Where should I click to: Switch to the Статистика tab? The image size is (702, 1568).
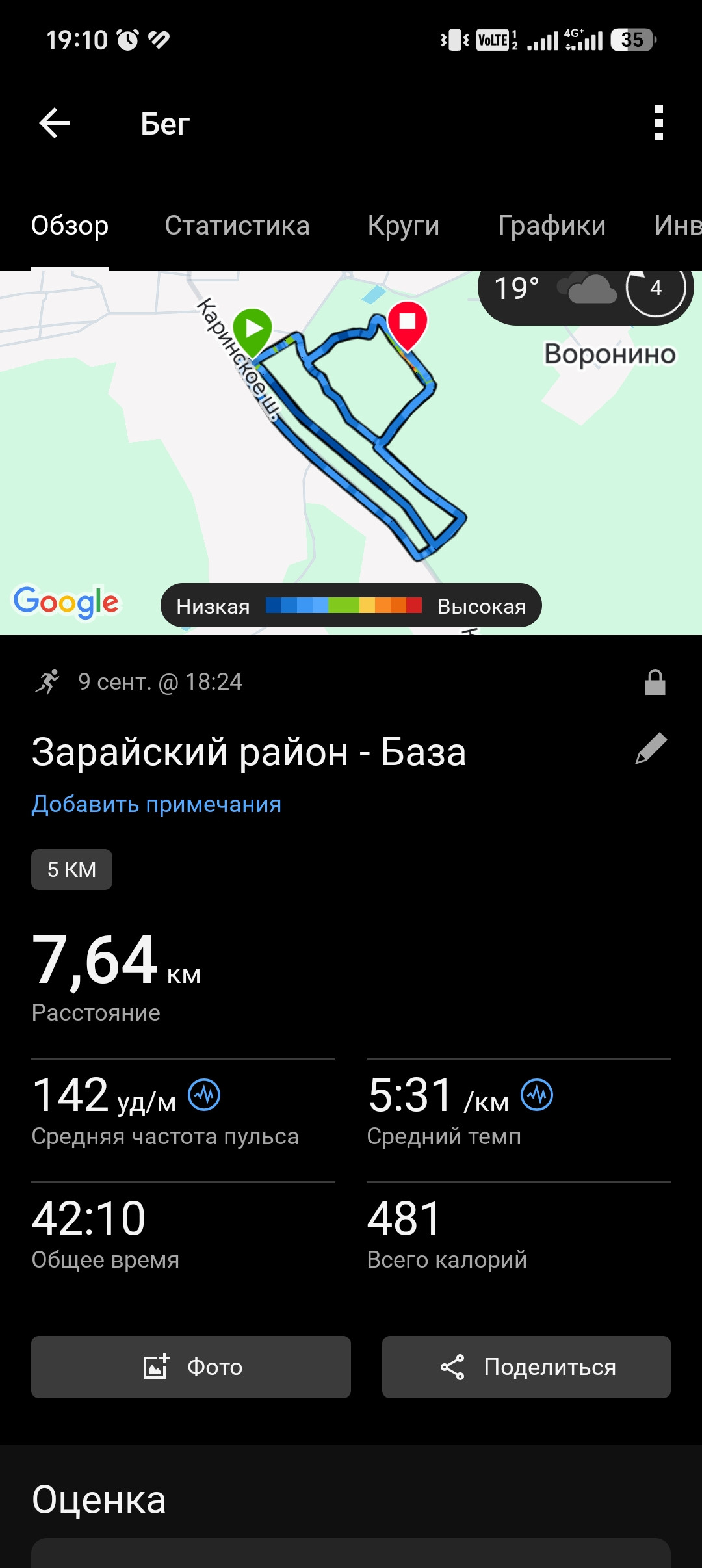[x=237, y=226]
